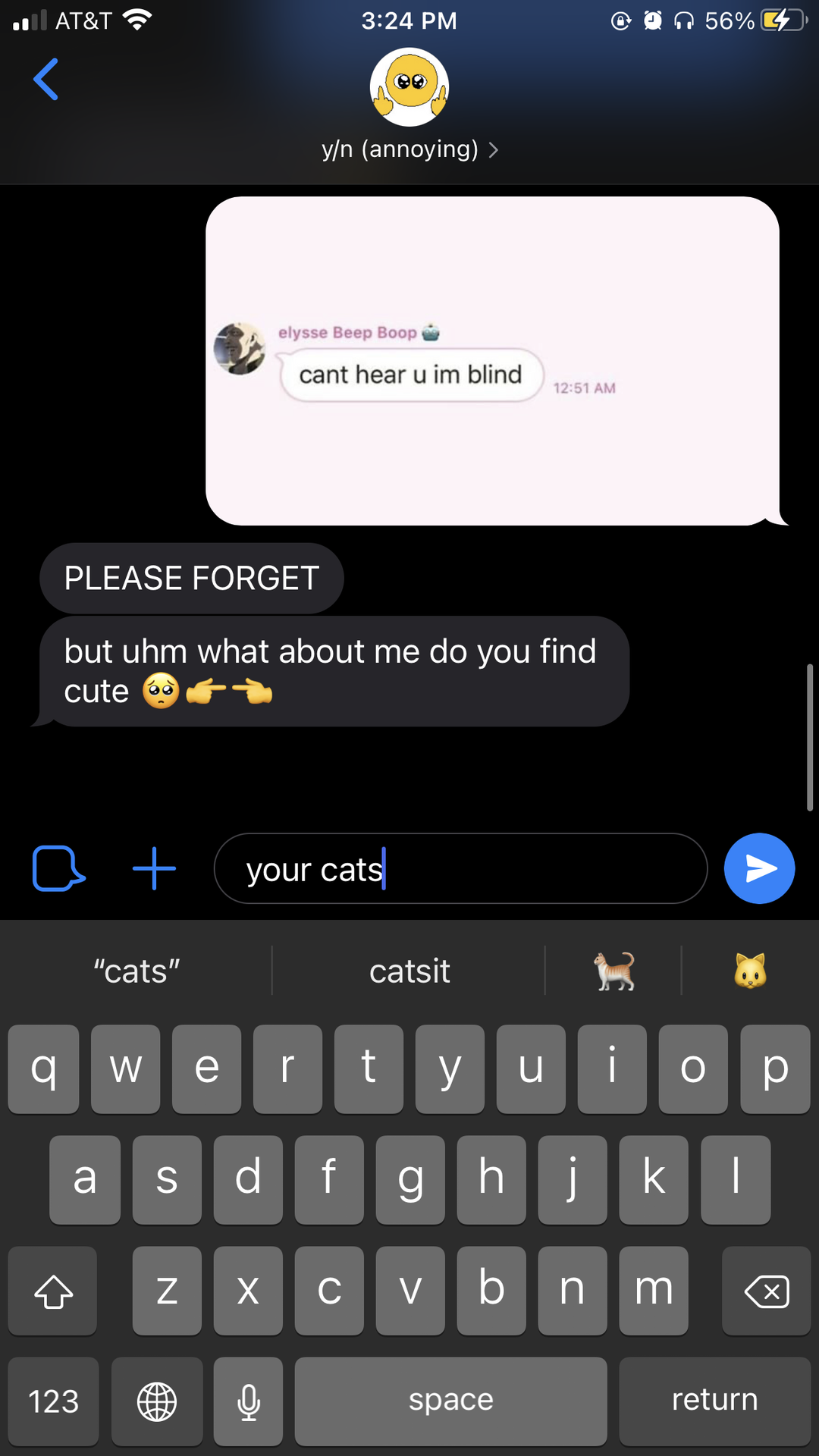Viewport: 819px width, 1456px height.
Task: Start dictation with the microphone key
Action: [248, 1401]
